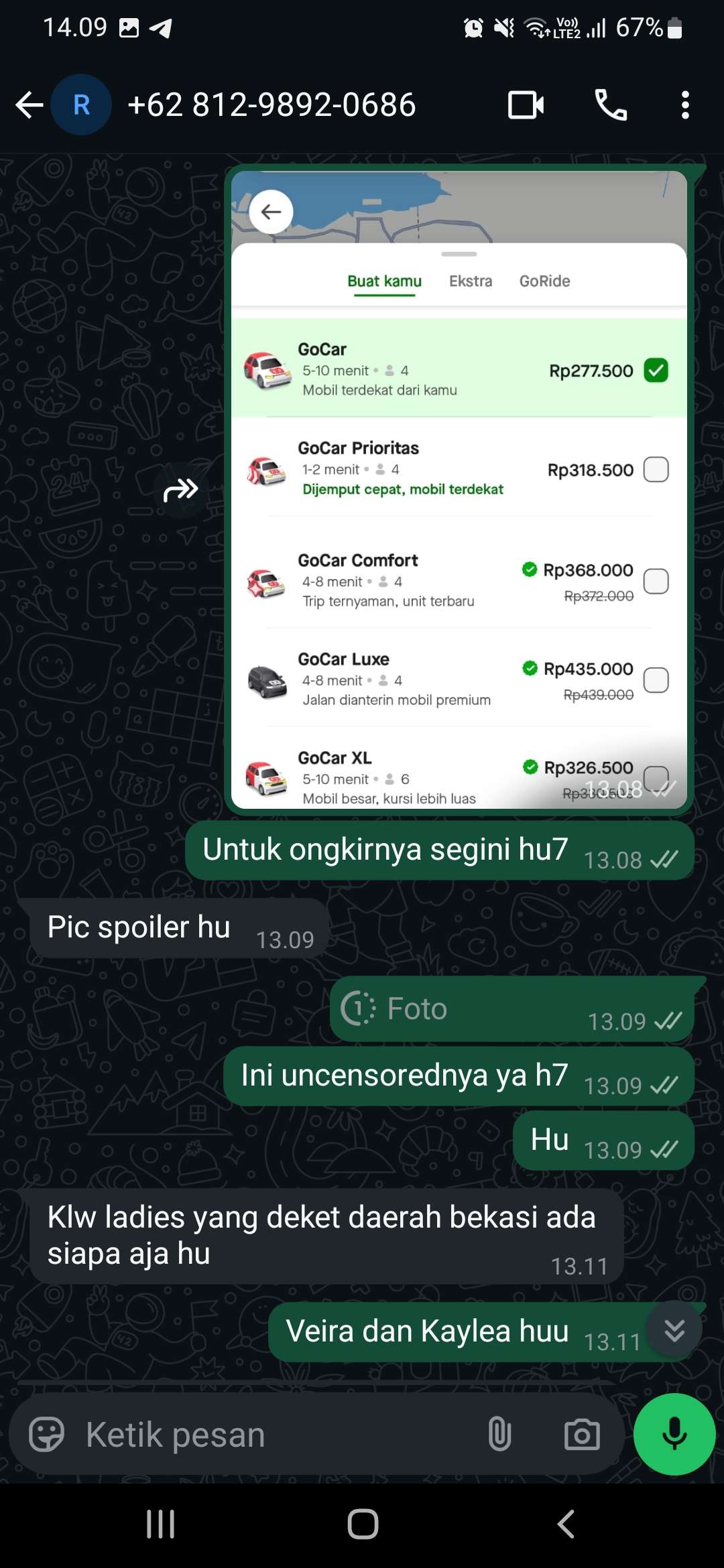Screen dimensions: 724x1568
Task: Open the emoji picker
Action: point(46,1435)
